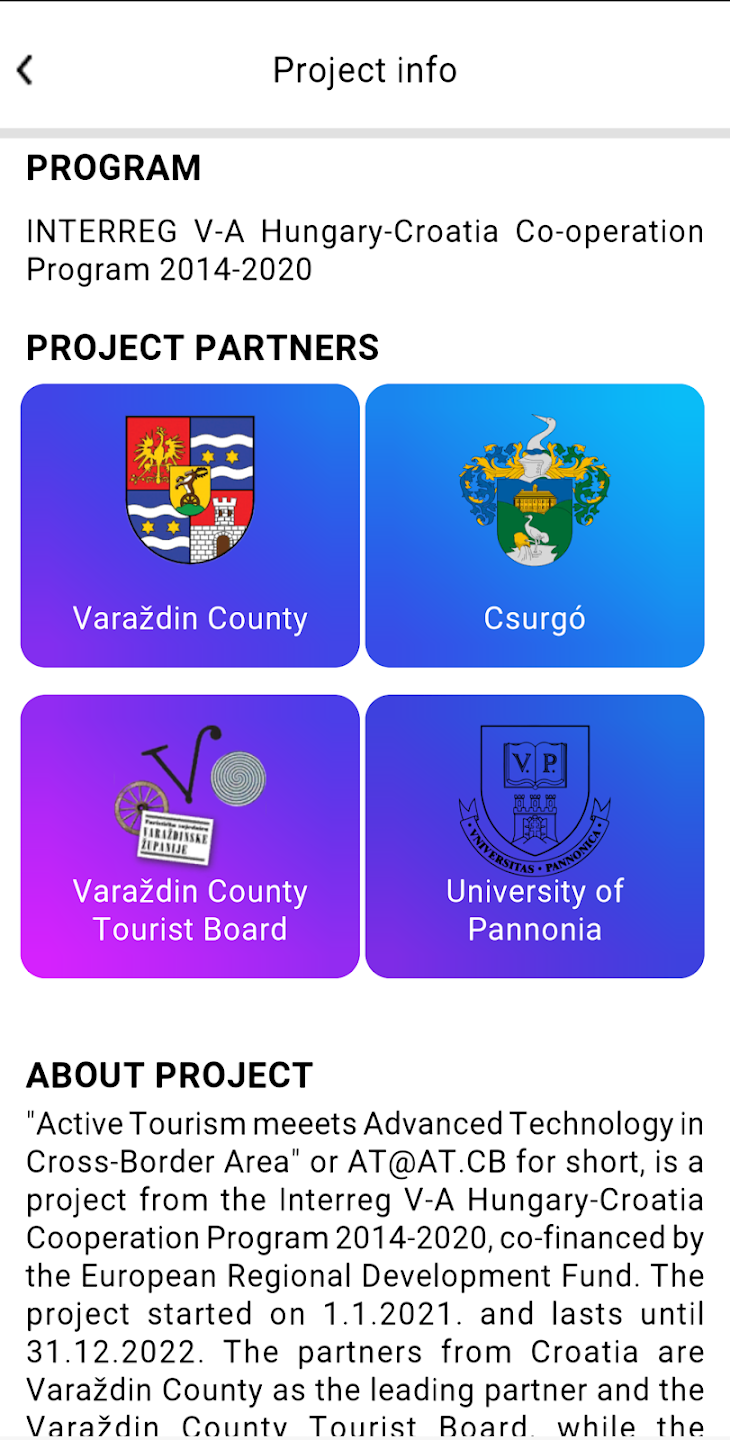Open the Varaždin County partner card
The width and height of the screenshot is (730, 1440).
190,526
